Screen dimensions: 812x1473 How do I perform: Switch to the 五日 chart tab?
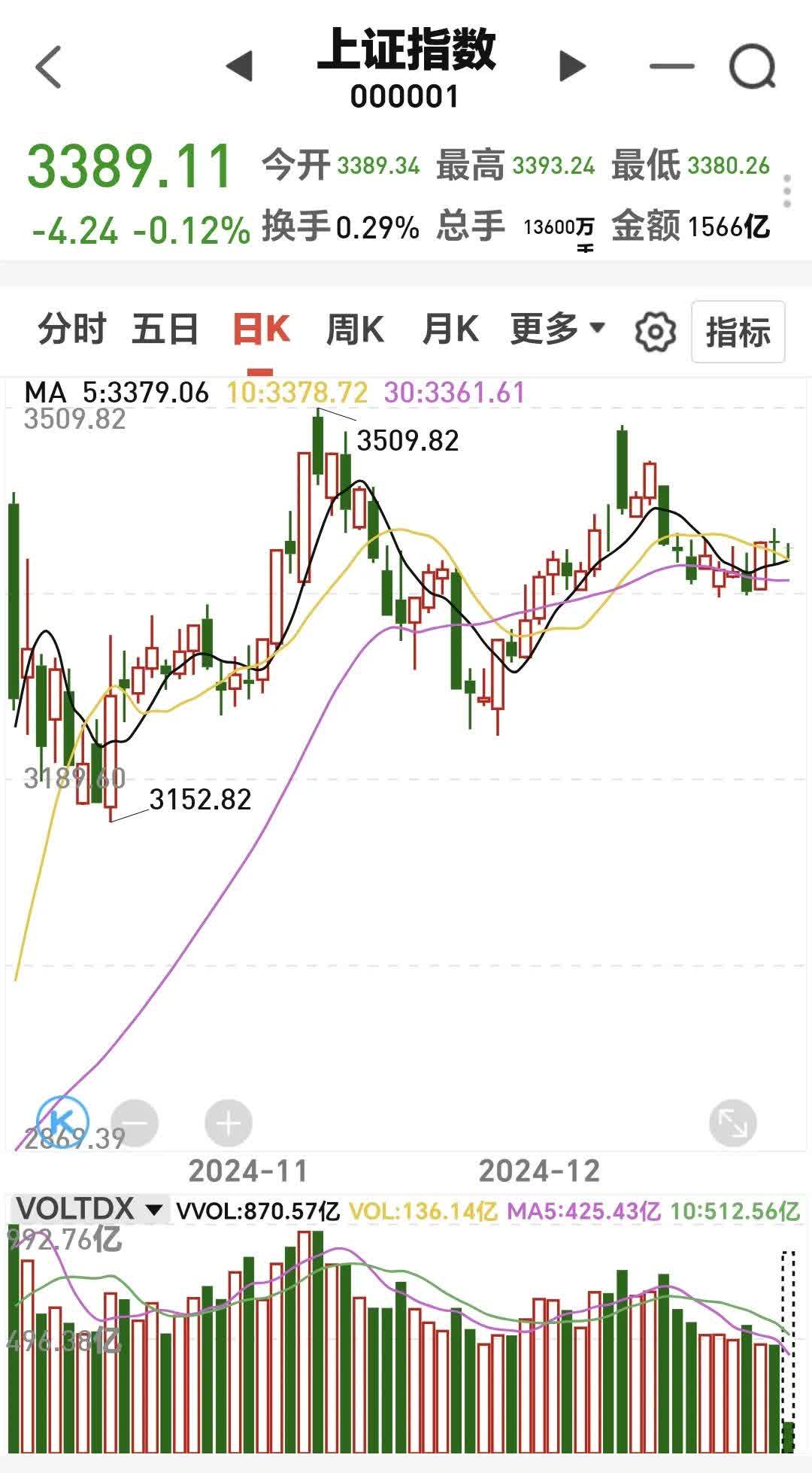pos(165,330)
